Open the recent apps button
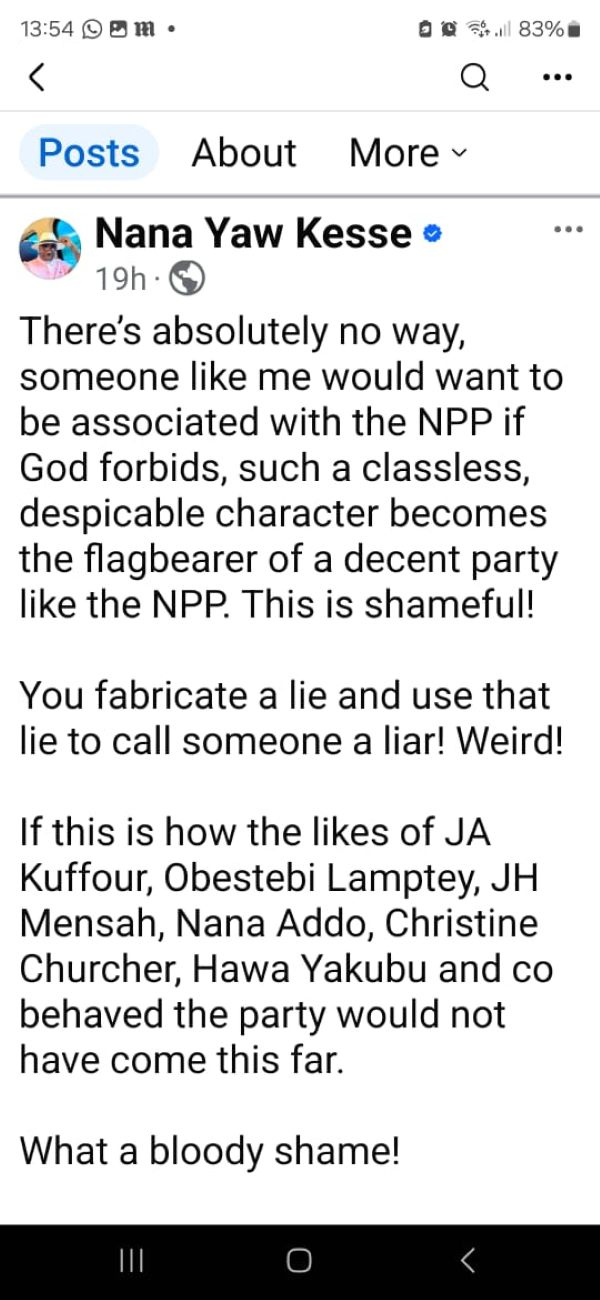The image size is (600, 1300). point(131,1261)
